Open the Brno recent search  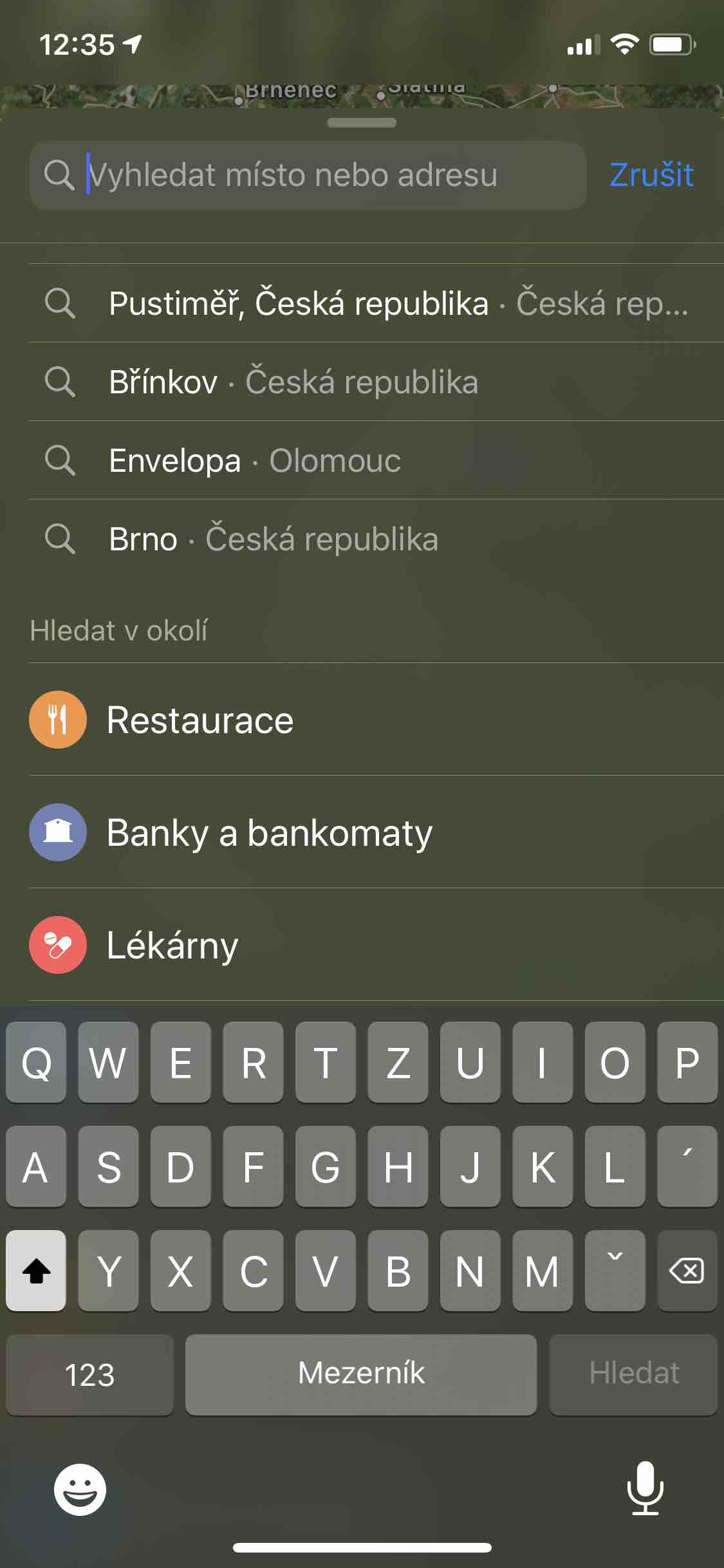pos(376,539)
